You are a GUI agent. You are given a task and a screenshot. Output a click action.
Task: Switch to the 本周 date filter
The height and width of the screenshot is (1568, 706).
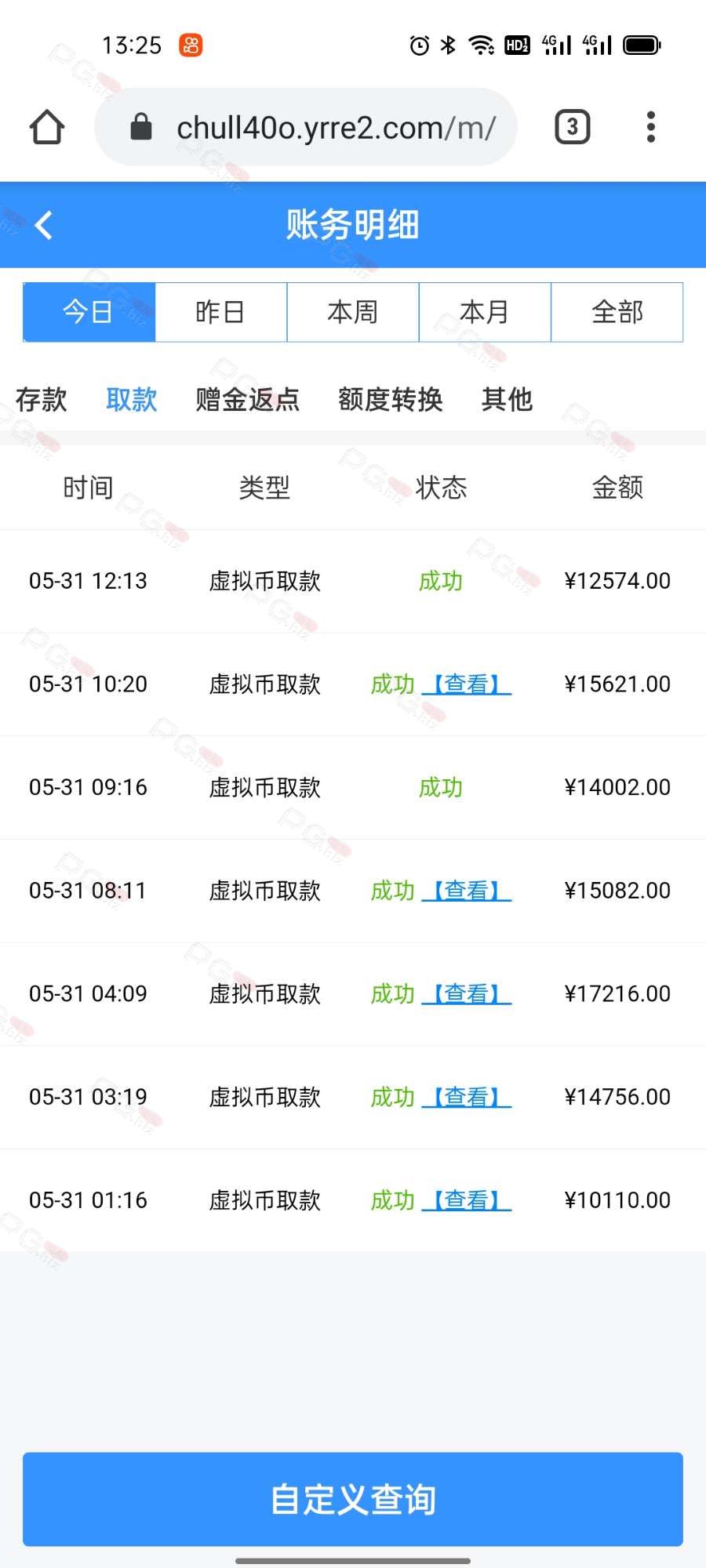[352, 312]
